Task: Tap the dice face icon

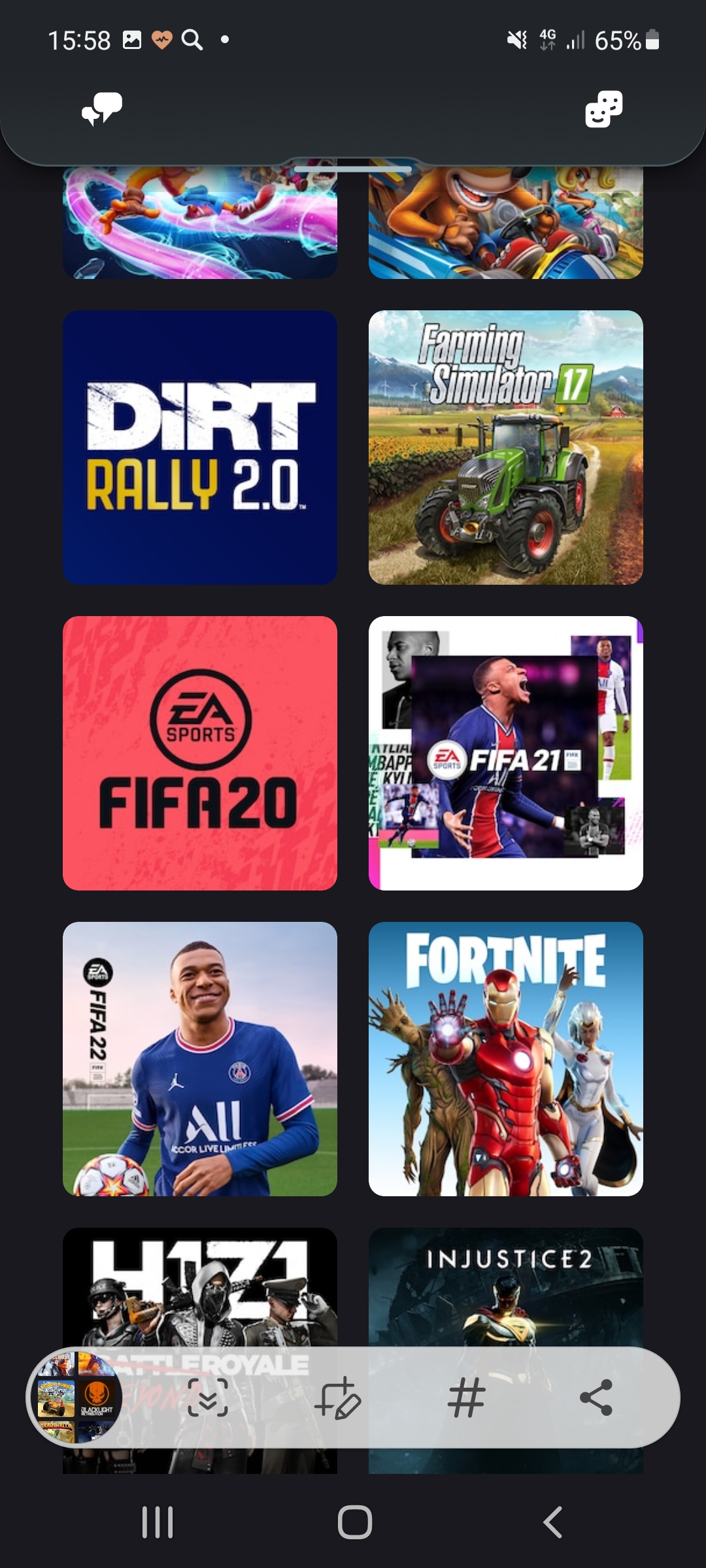Action: pos(603,109)
